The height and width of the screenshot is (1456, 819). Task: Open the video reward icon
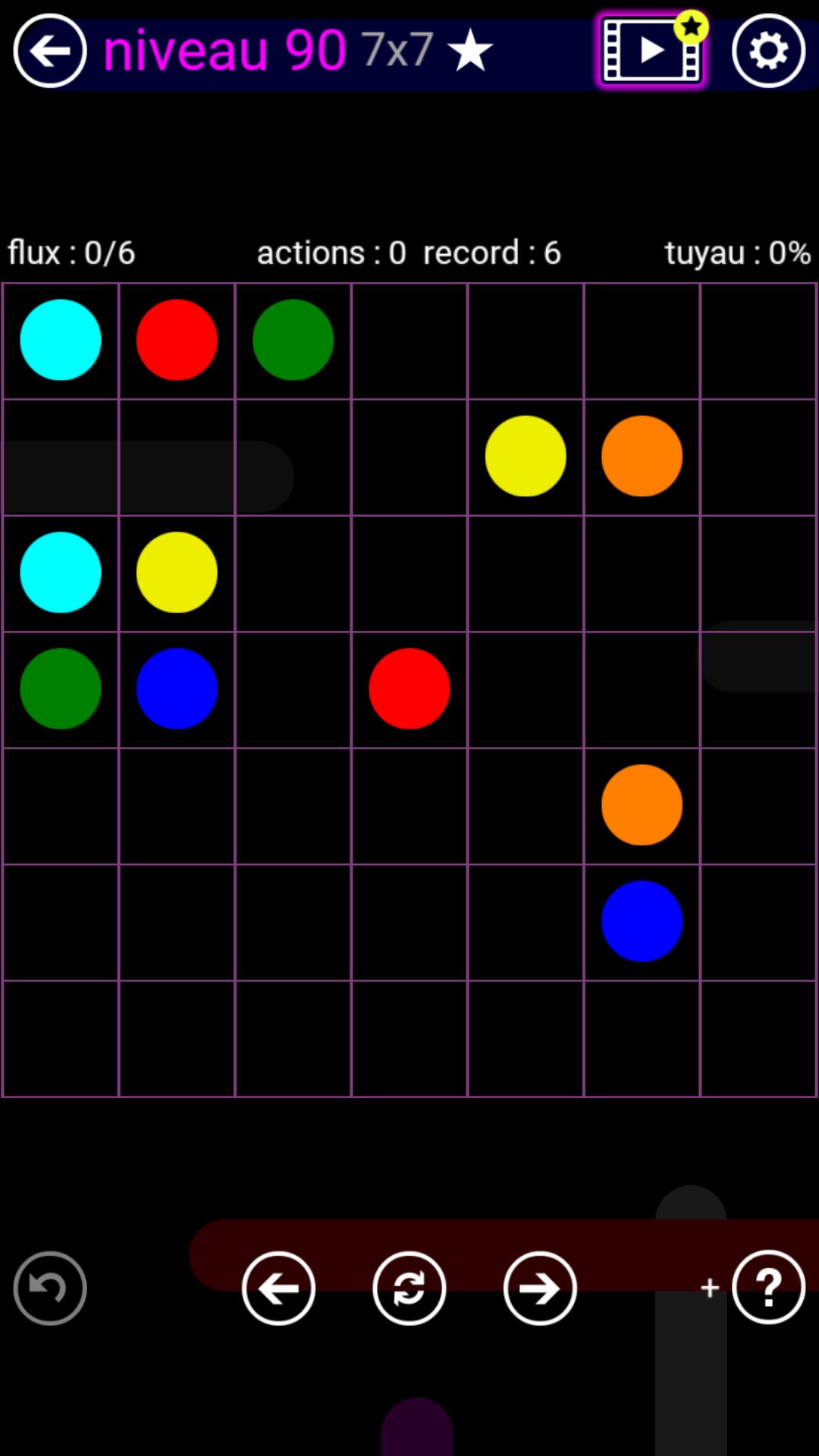click(651, 52)
